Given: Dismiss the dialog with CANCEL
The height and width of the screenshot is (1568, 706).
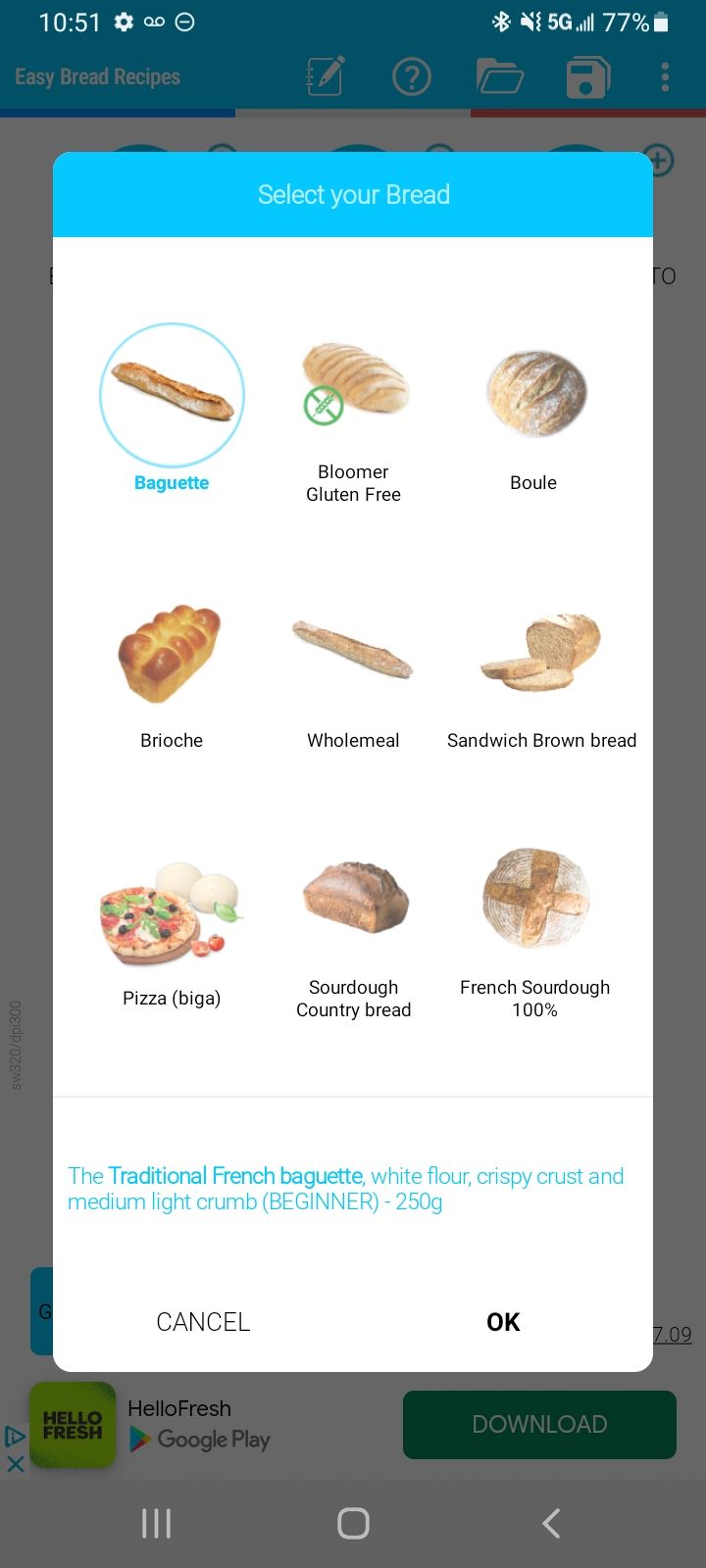Looking at the screenshot, I should click(202, 1321).
